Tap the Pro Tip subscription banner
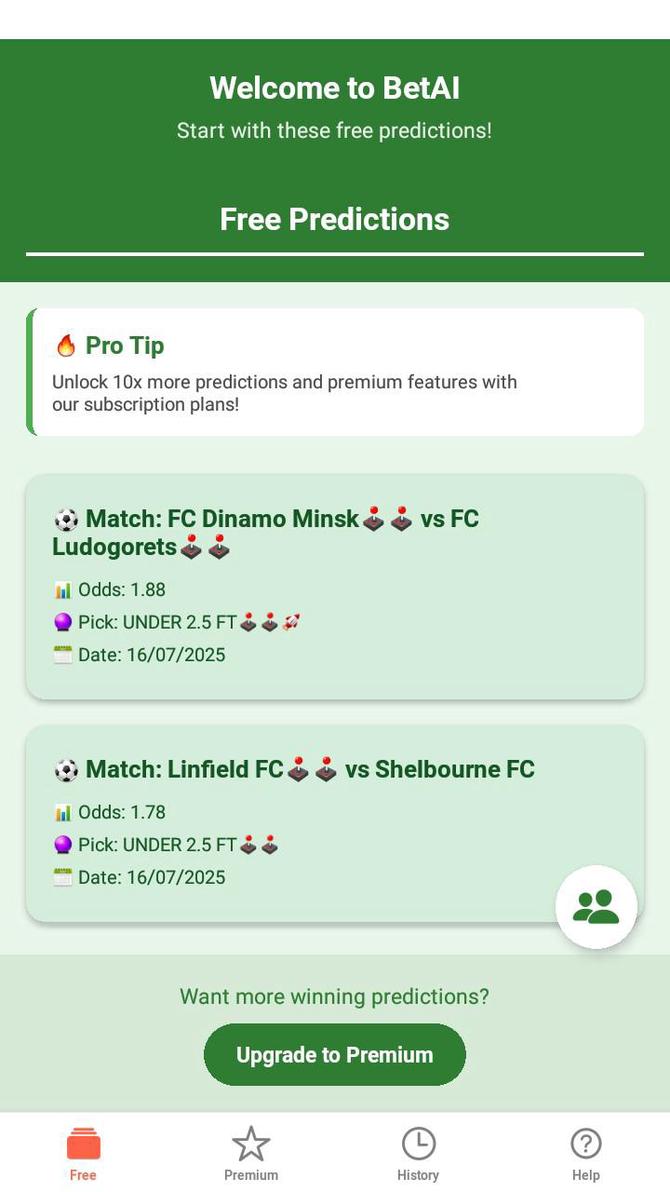This screenshot has width=670, height=1192. click(334, 372)
